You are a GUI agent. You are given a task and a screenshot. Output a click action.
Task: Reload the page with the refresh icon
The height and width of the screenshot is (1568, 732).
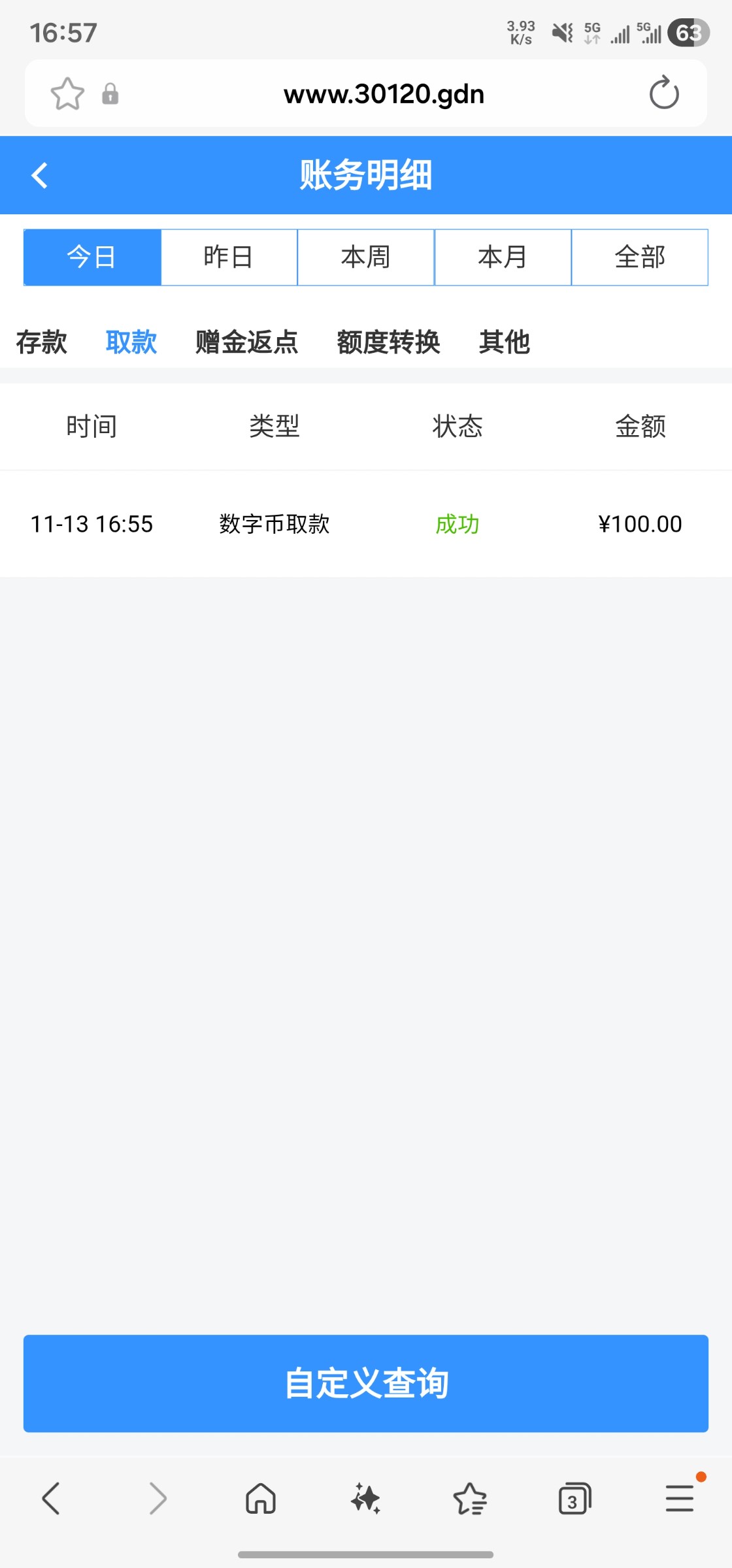[664, 93]
